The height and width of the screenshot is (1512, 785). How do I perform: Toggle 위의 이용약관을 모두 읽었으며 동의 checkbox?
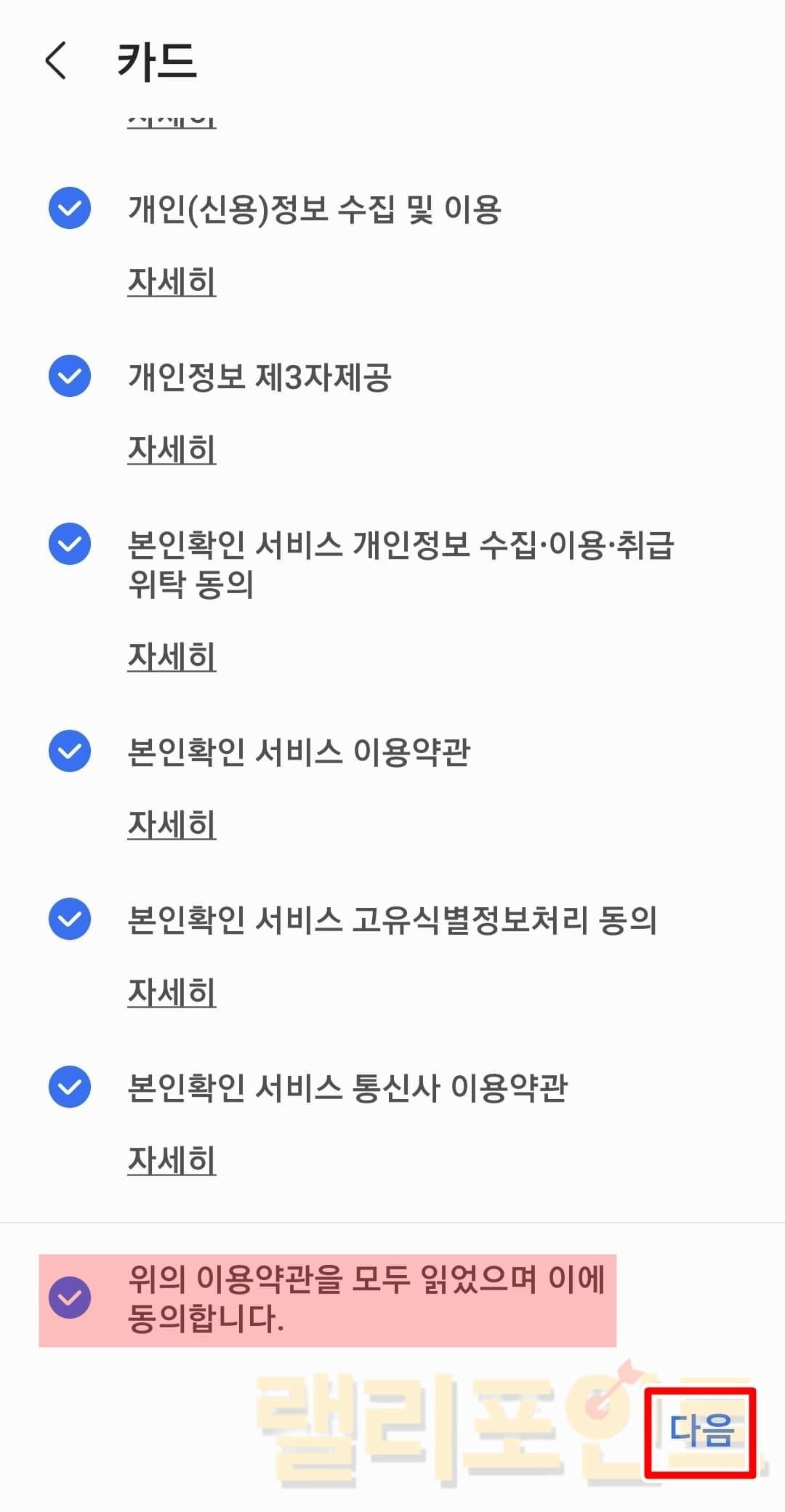(x=70, y=1298)
